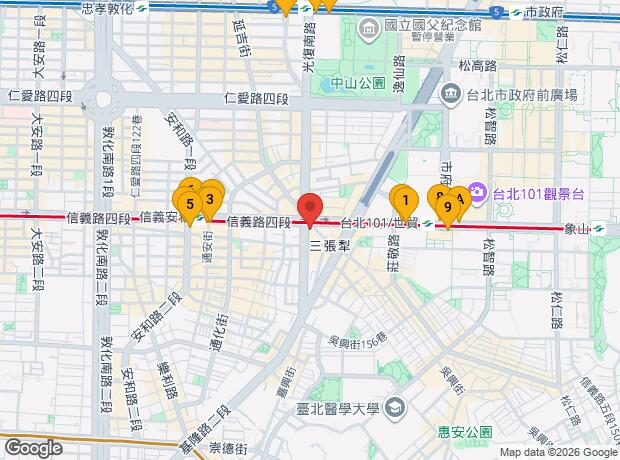Image resolution: width=620 pixels, height=460 pixels.
Task: Tap the red location pin at 三張犁
Action: coord(310,210)
